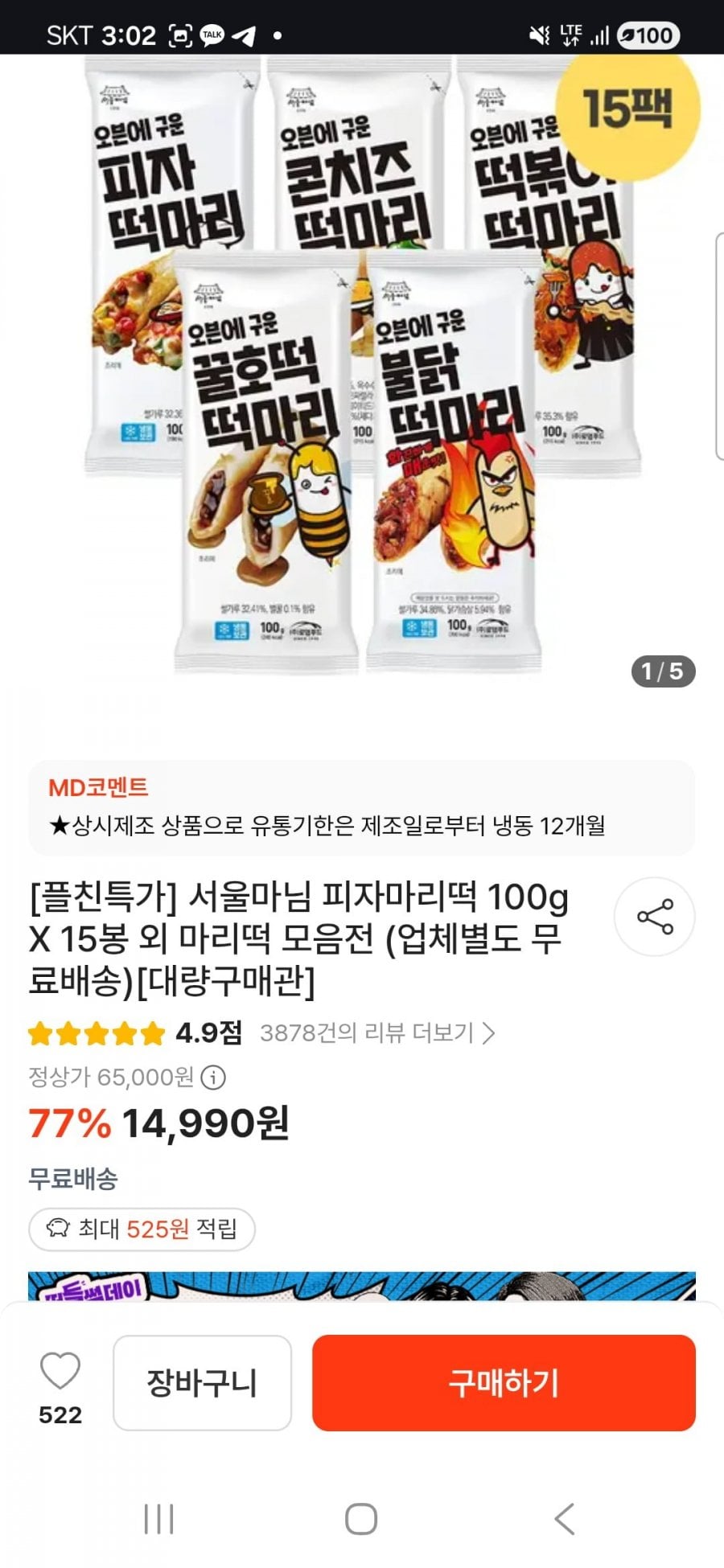The width and height of the screenshot is (724, 1568).
Task: Tap the 최대 525원 적립 chip
Action: click(x=142, y=1229)
